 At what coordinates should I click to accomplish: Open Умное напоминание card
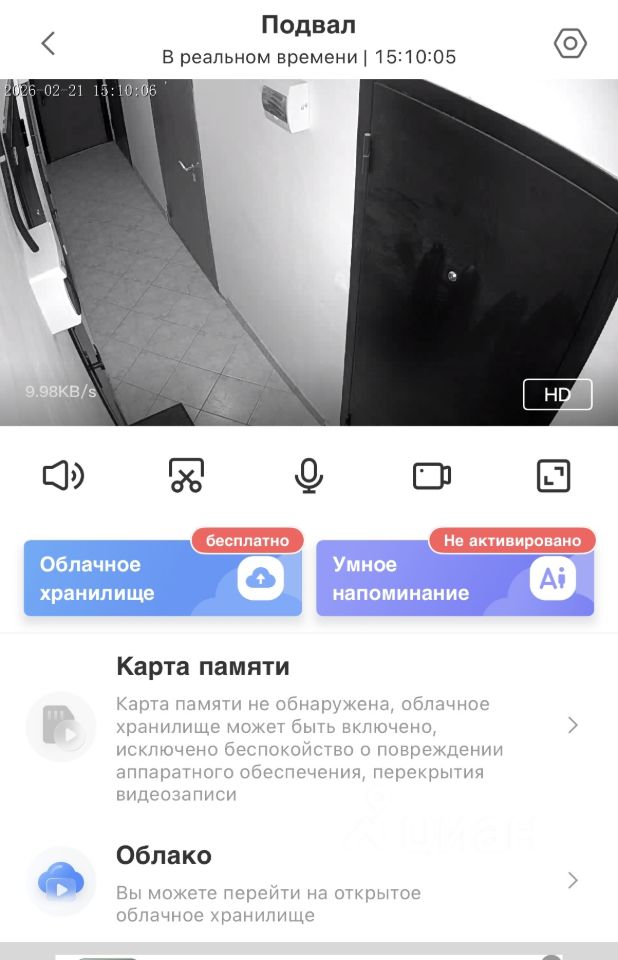455,578
